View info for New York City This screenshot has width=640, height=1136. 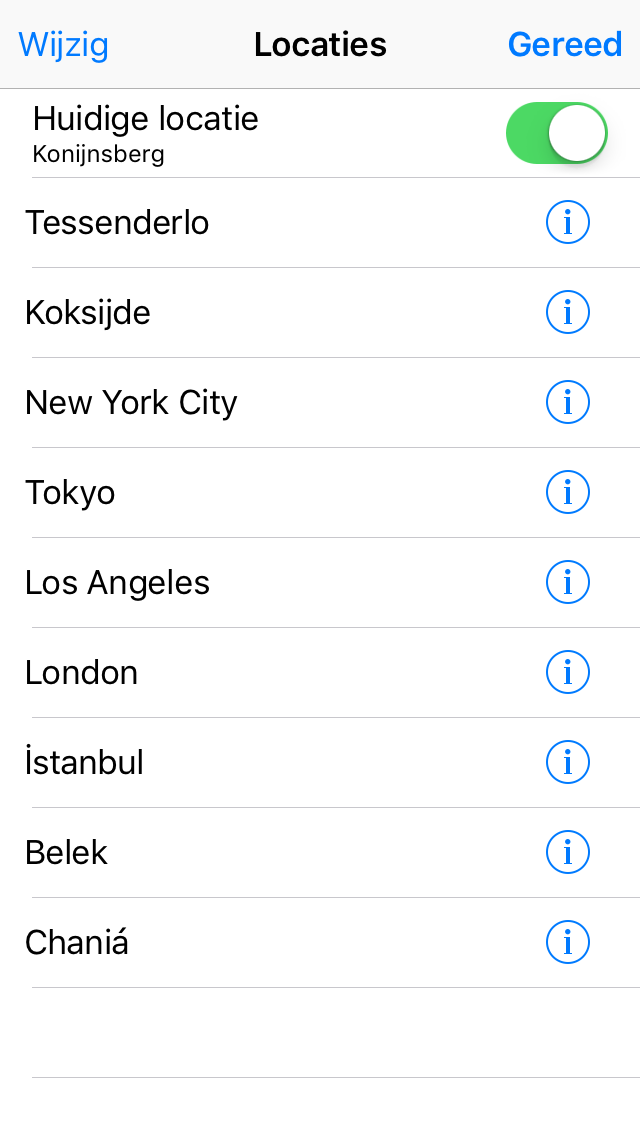(x=568, y=402)
